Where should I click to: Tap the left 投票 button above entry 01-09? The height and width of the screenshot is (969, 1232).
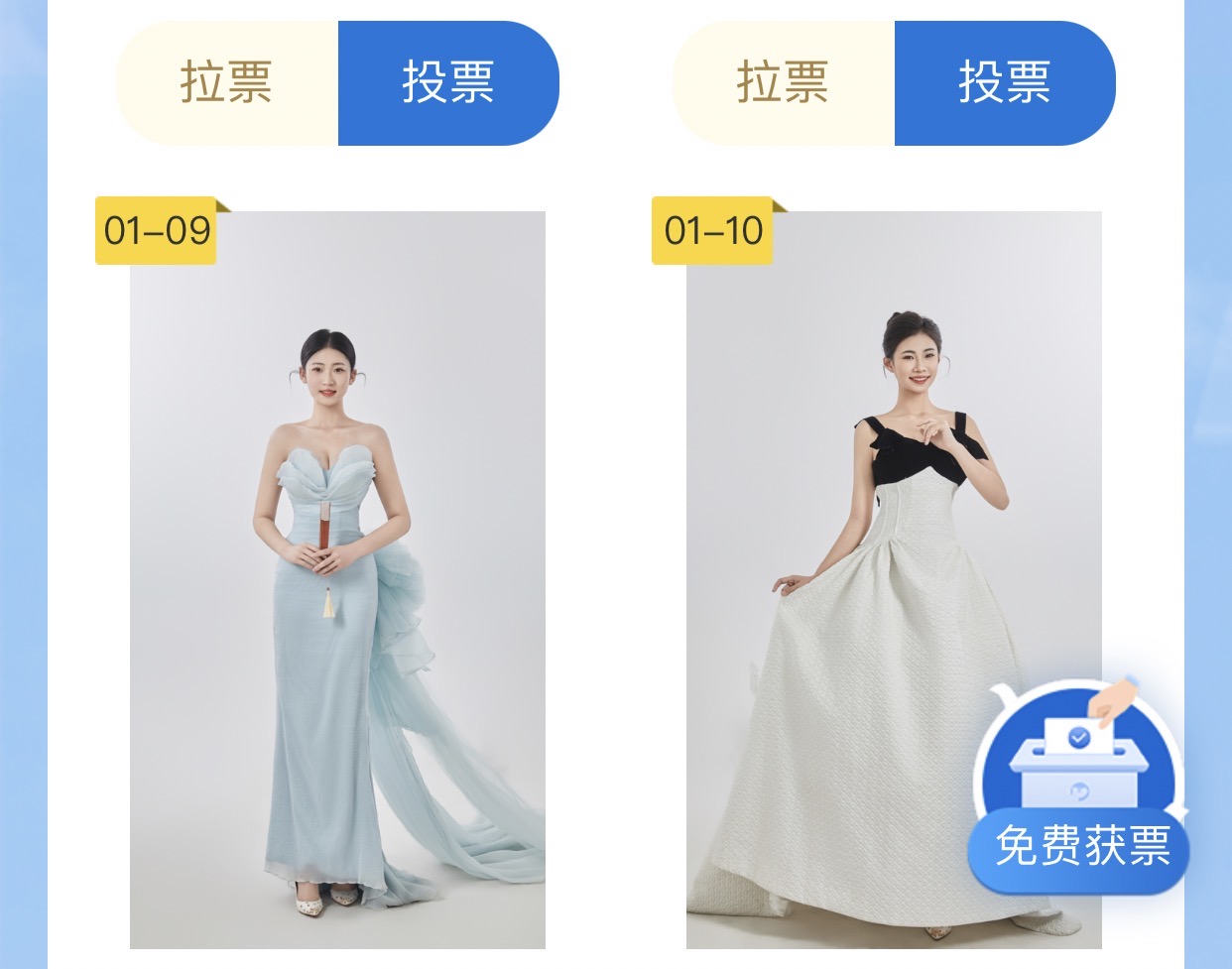pos(448,82)
